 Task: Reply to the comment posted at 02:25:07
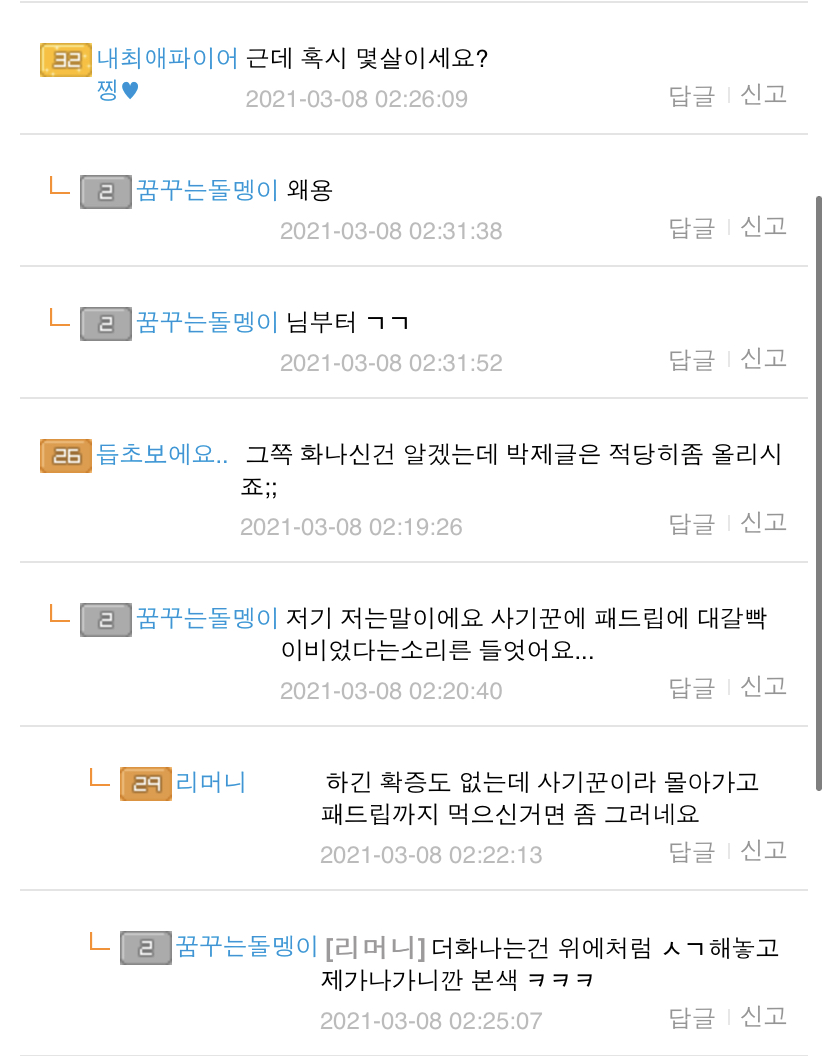pos(691,1018)
